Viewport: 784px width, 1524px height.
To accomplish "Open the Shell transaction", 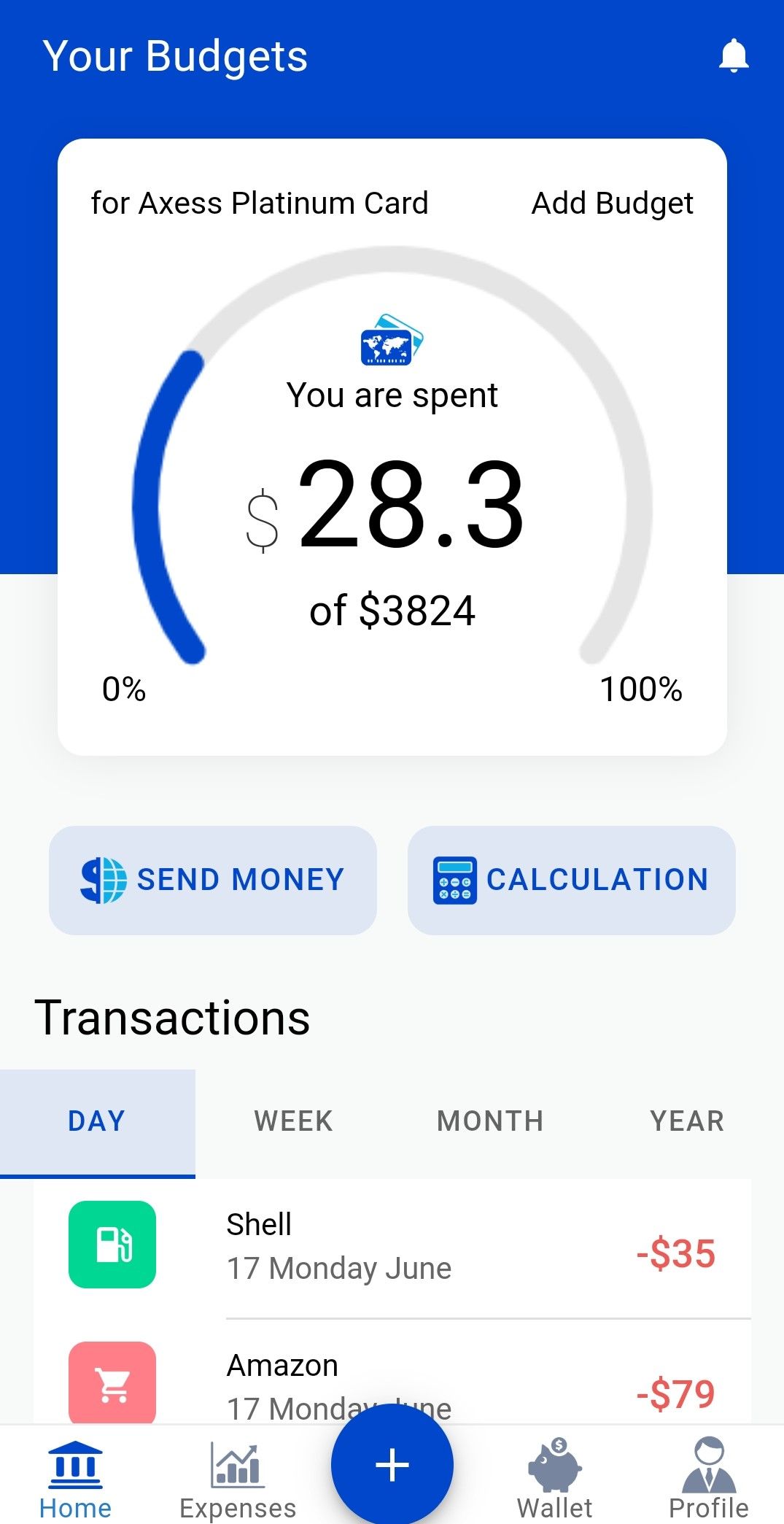I will click(x=392, y=1246).
